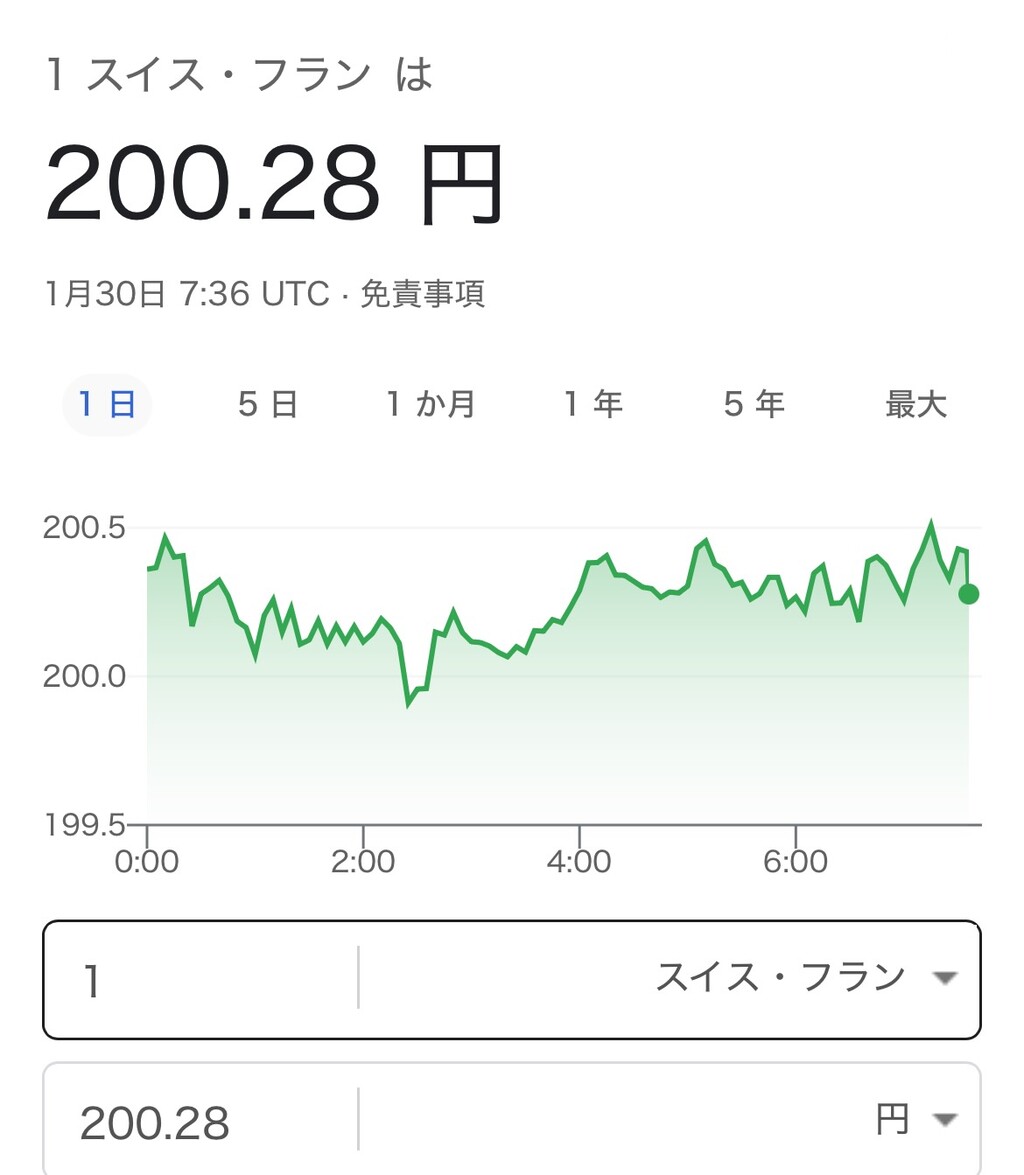Select the 1 日 chart range
Viewport: 1024px width, 1175px height.
point(107,405)
